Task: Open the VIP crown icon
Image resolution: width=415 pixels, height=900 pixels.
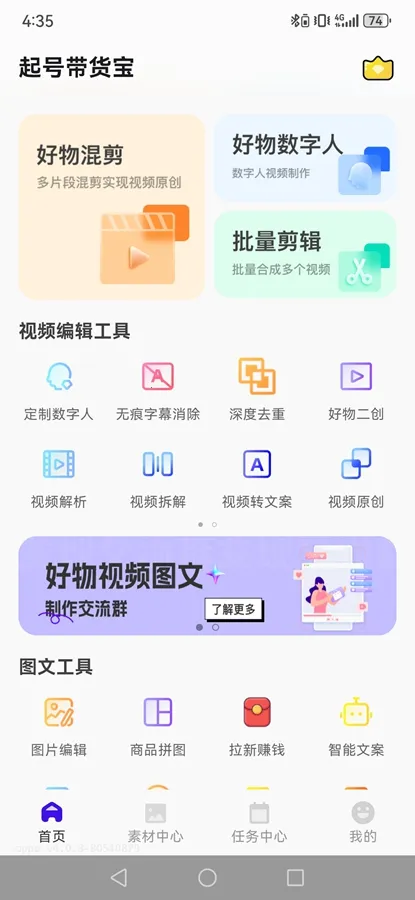Action: [378, 68]
